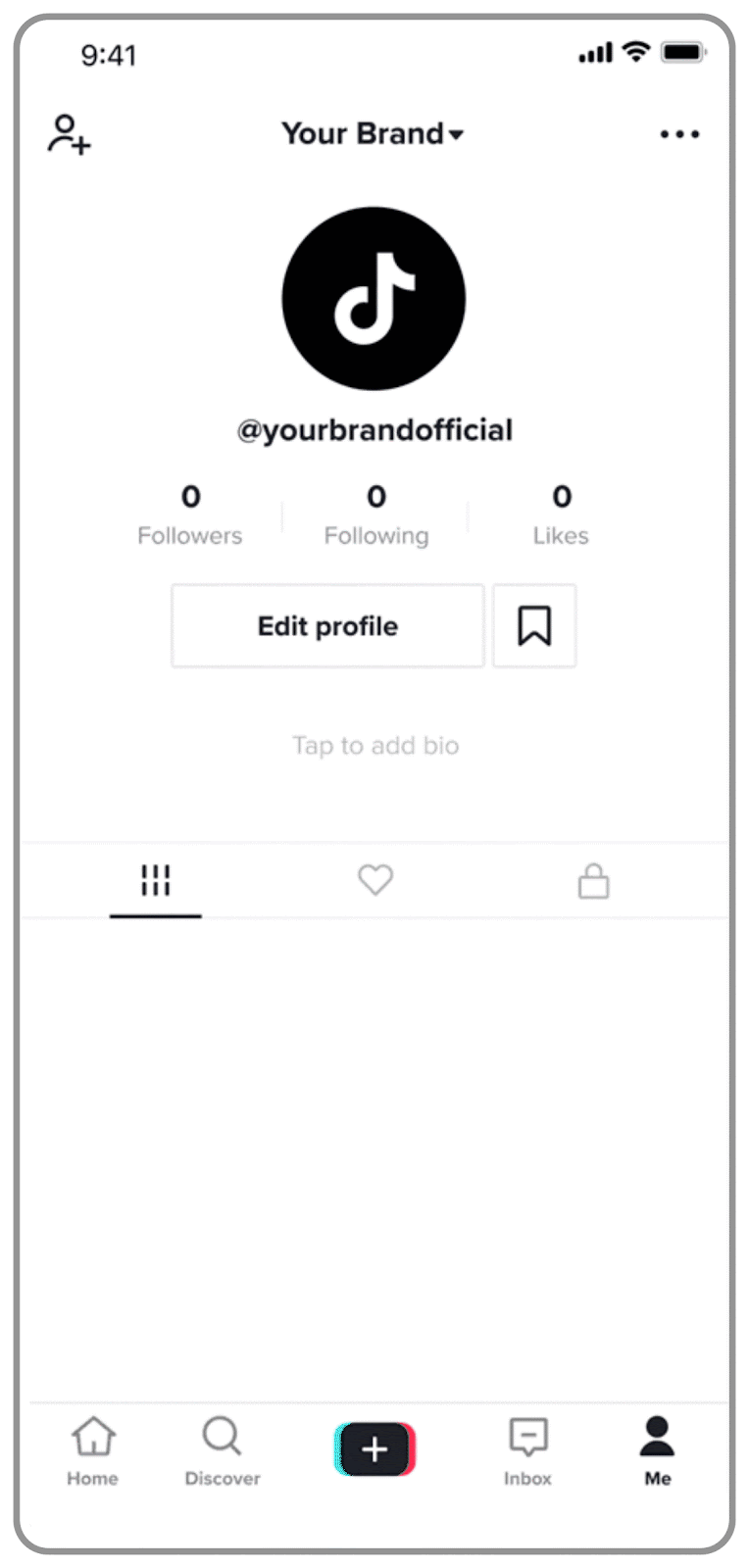Expand the Your Brand account dropdown
Screen dimensions: 749x1568
[373, 133]
